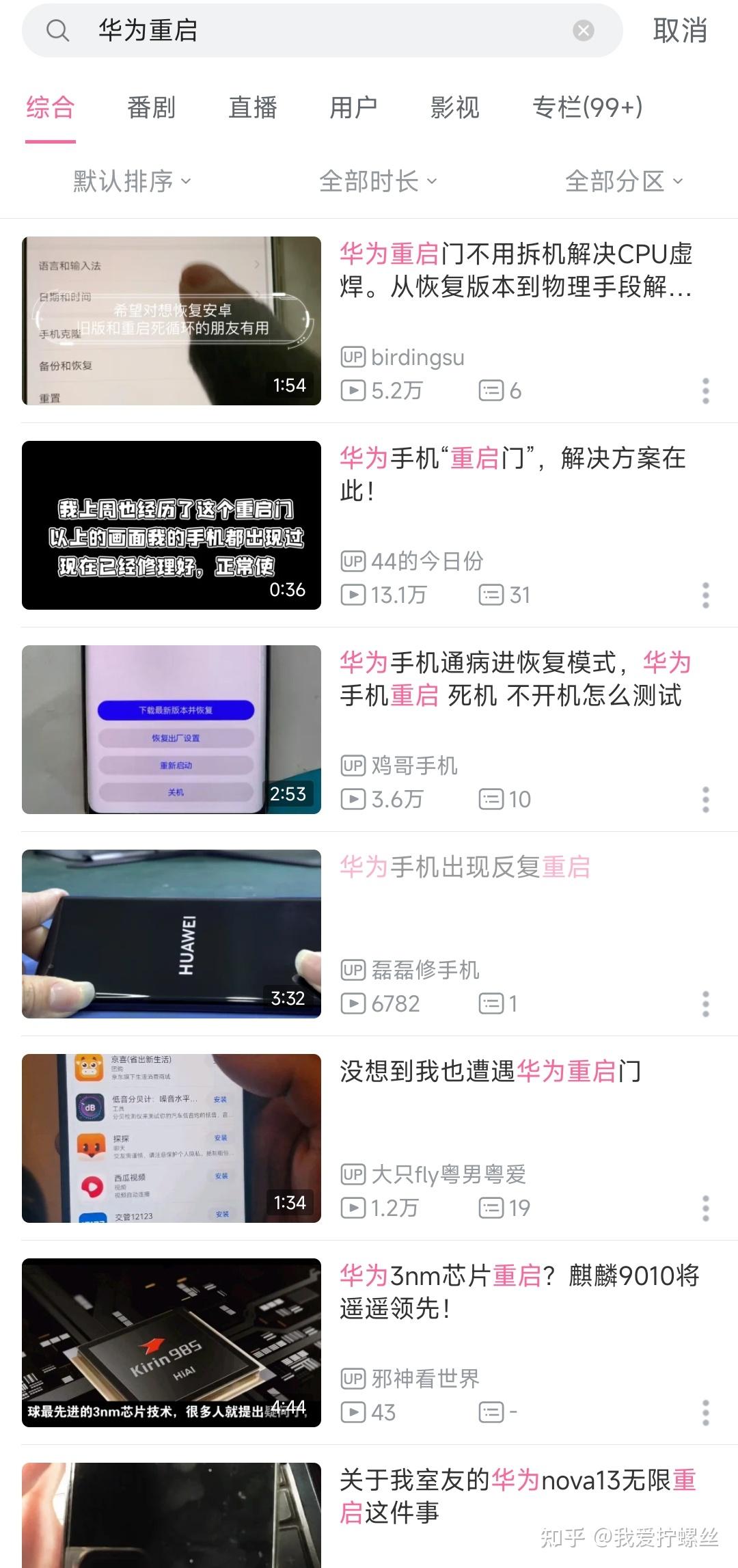Clear the search text with the X icon
This screenshot has height=1568, width=738.
point(583,31)
